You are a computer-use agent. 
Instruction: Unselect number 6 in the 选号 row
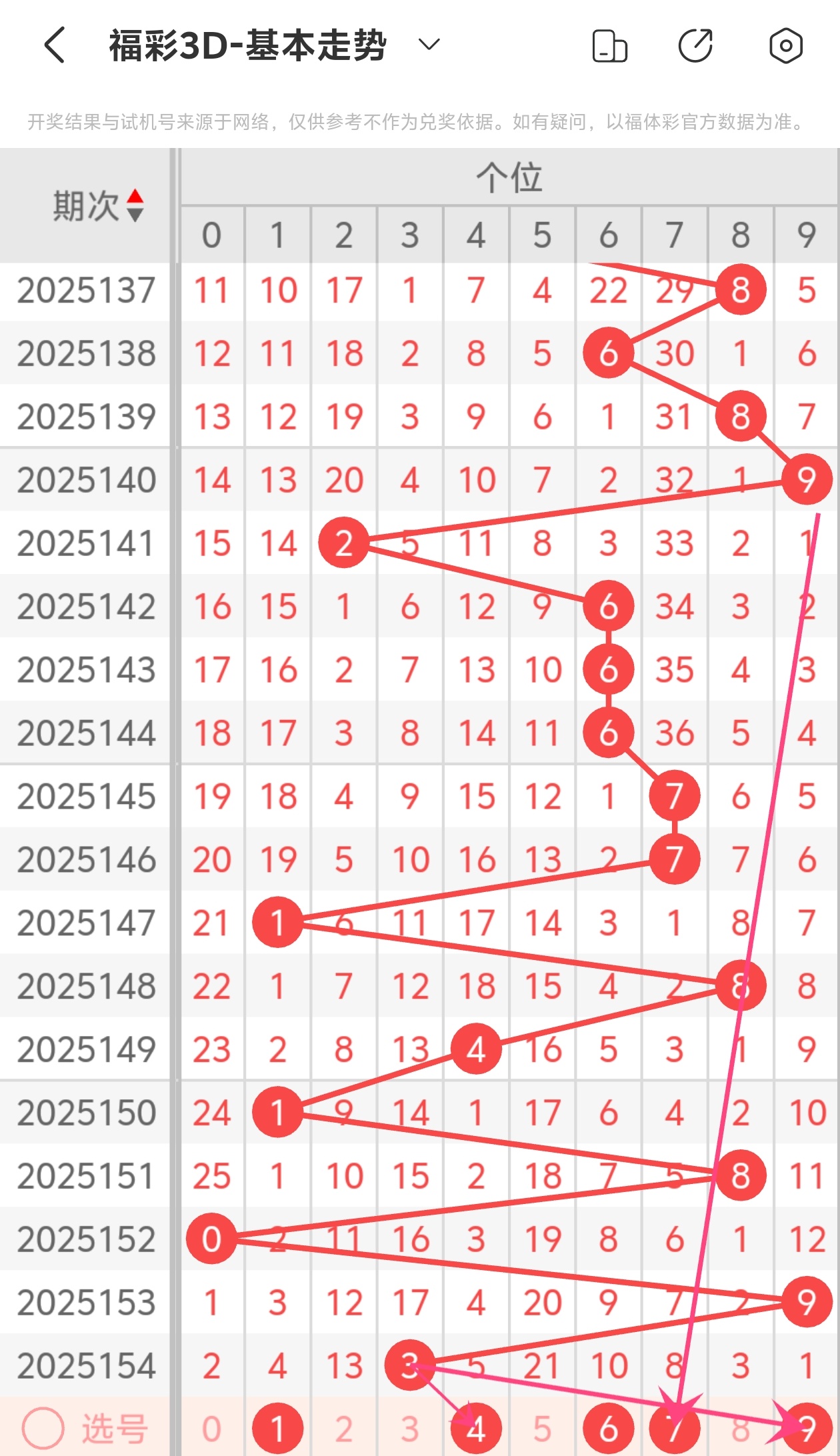(x=608, y=1429)
